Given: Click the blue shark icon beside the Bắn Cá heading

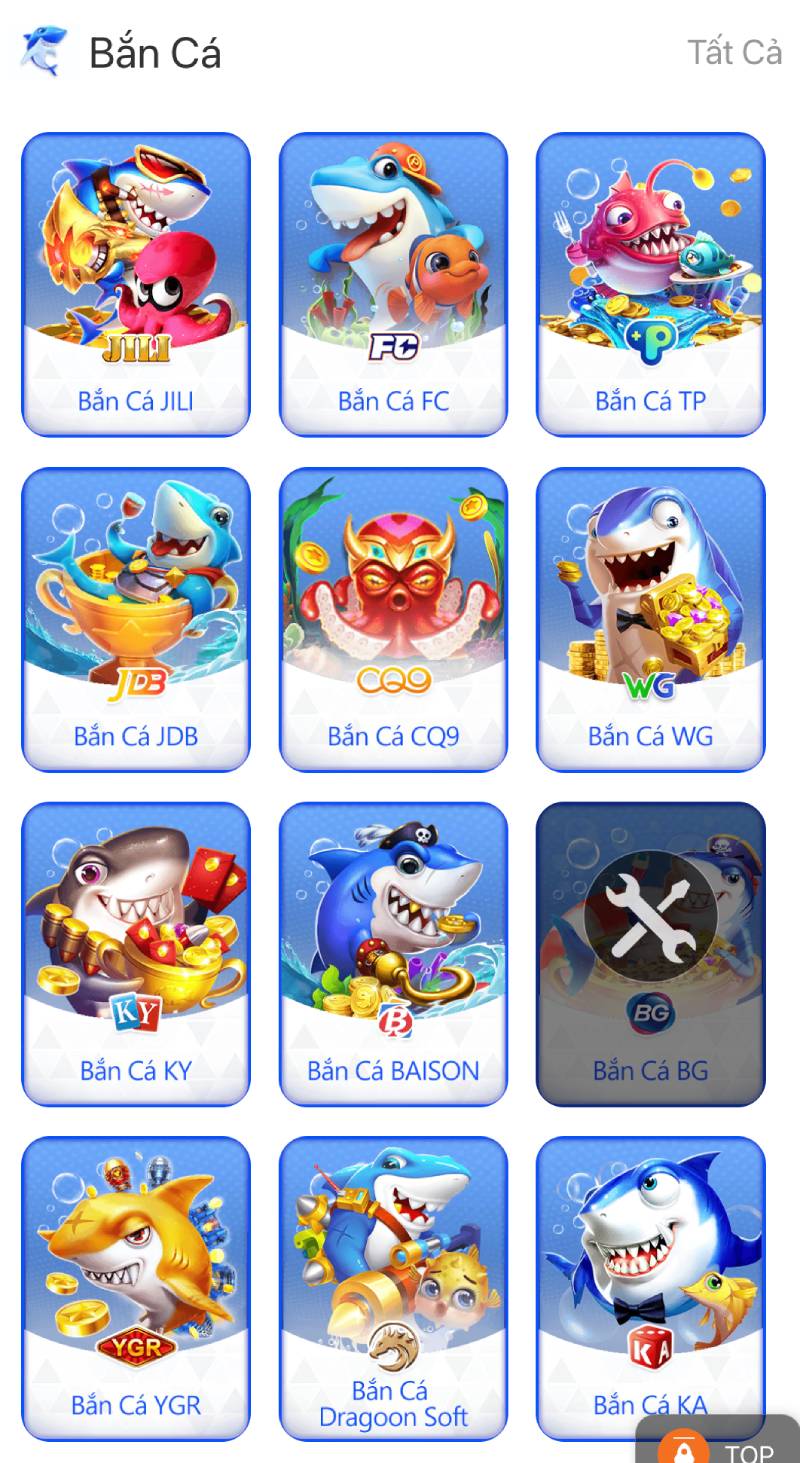Looking at the screenshot, I should click(x=40, y=50).
